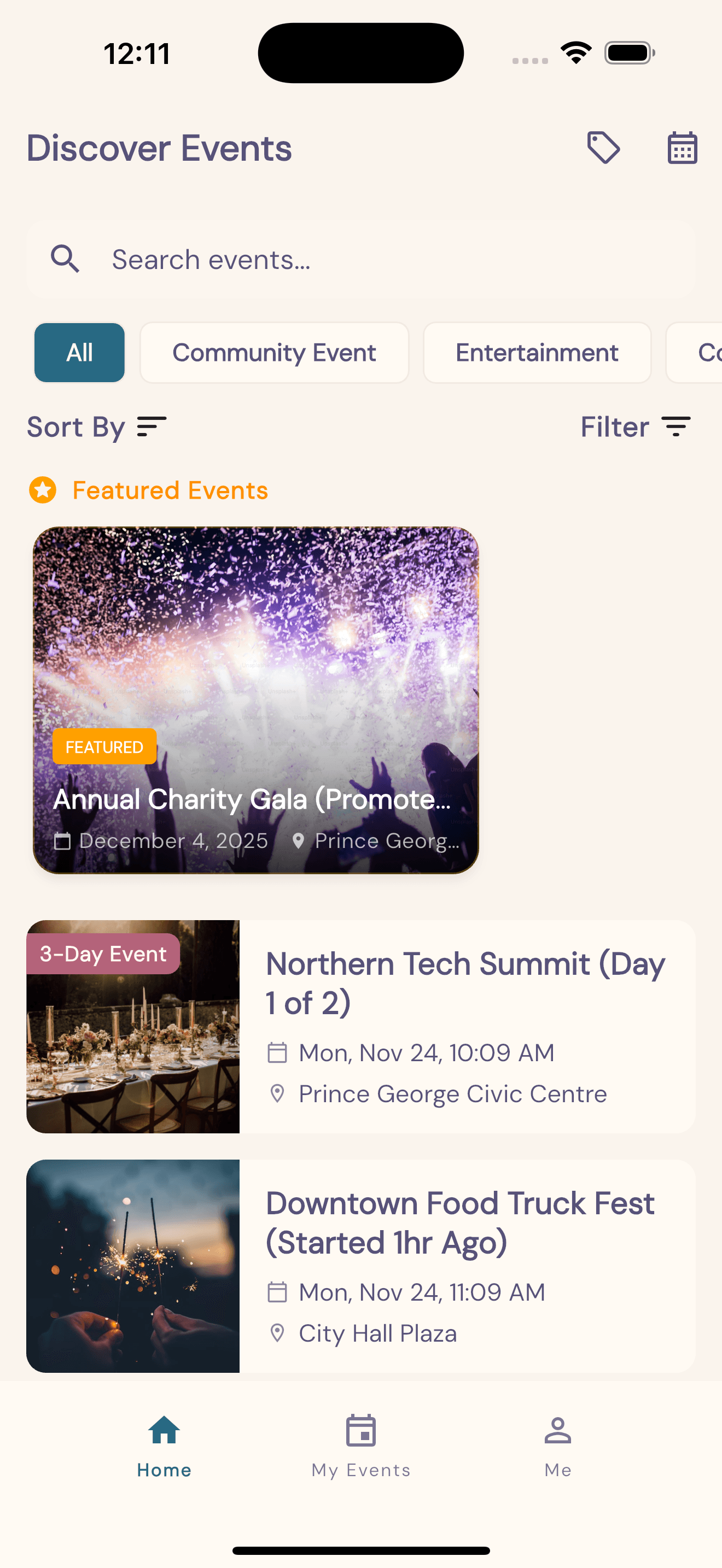This screenshot has width=722, height=1568.
Task: Click the search magnifier icon
Action: pos(65,259)
